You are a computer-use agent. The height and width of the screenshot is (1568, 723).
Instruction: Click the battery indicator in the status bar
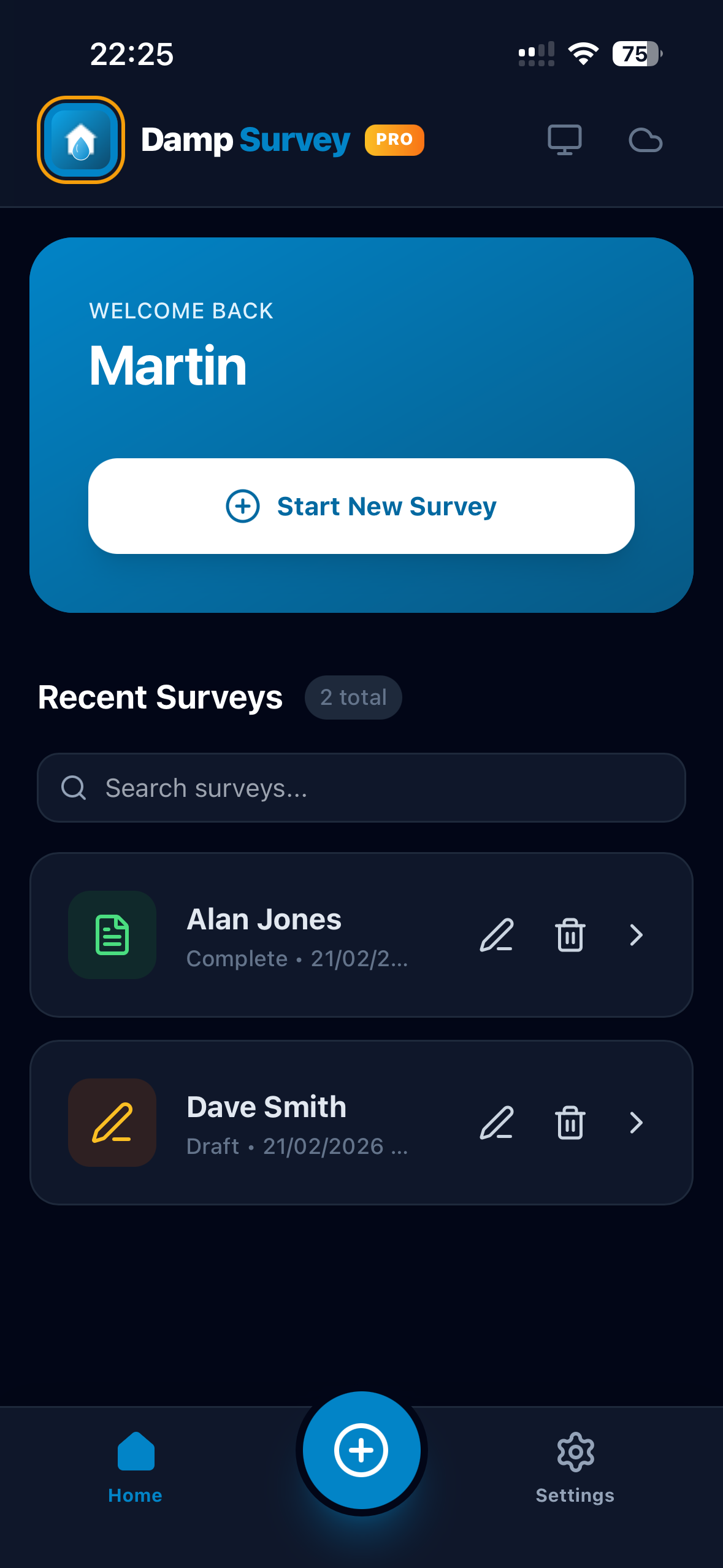(x=637, y=54)
